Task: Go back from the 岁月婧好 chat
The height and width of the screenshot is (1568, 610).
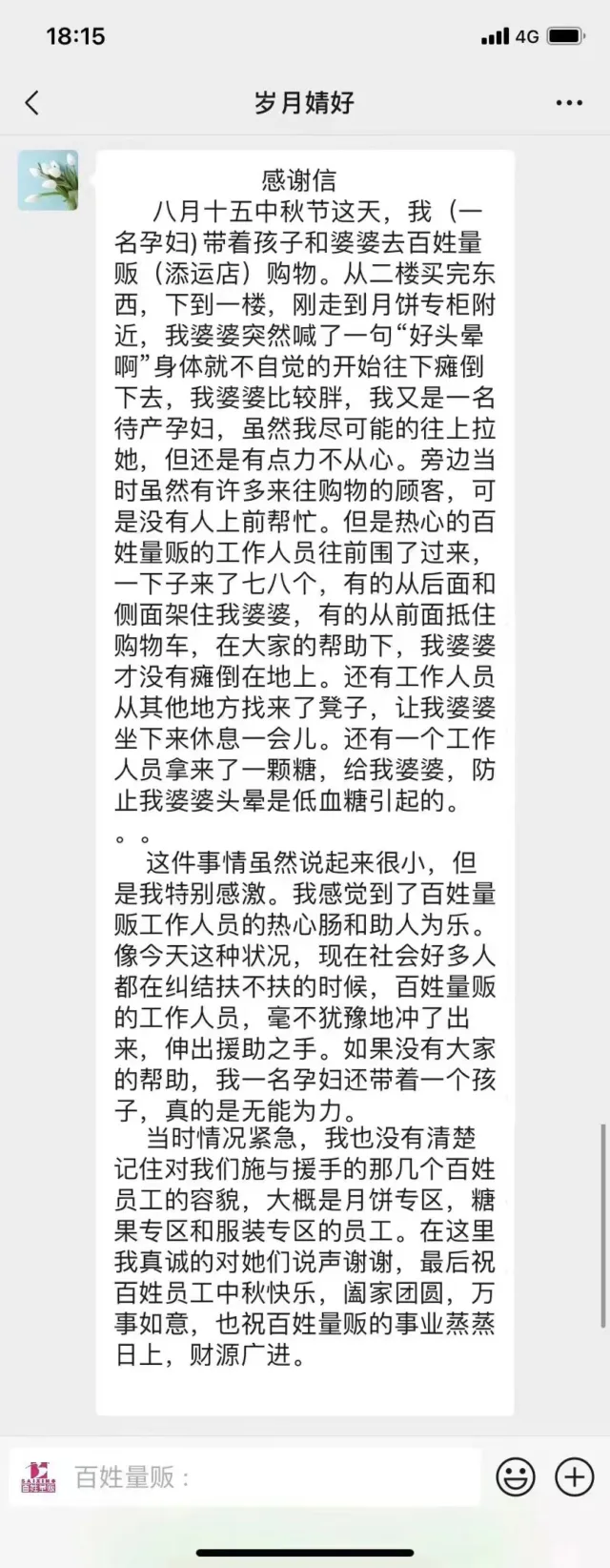Action: click(x=32, y=103)
